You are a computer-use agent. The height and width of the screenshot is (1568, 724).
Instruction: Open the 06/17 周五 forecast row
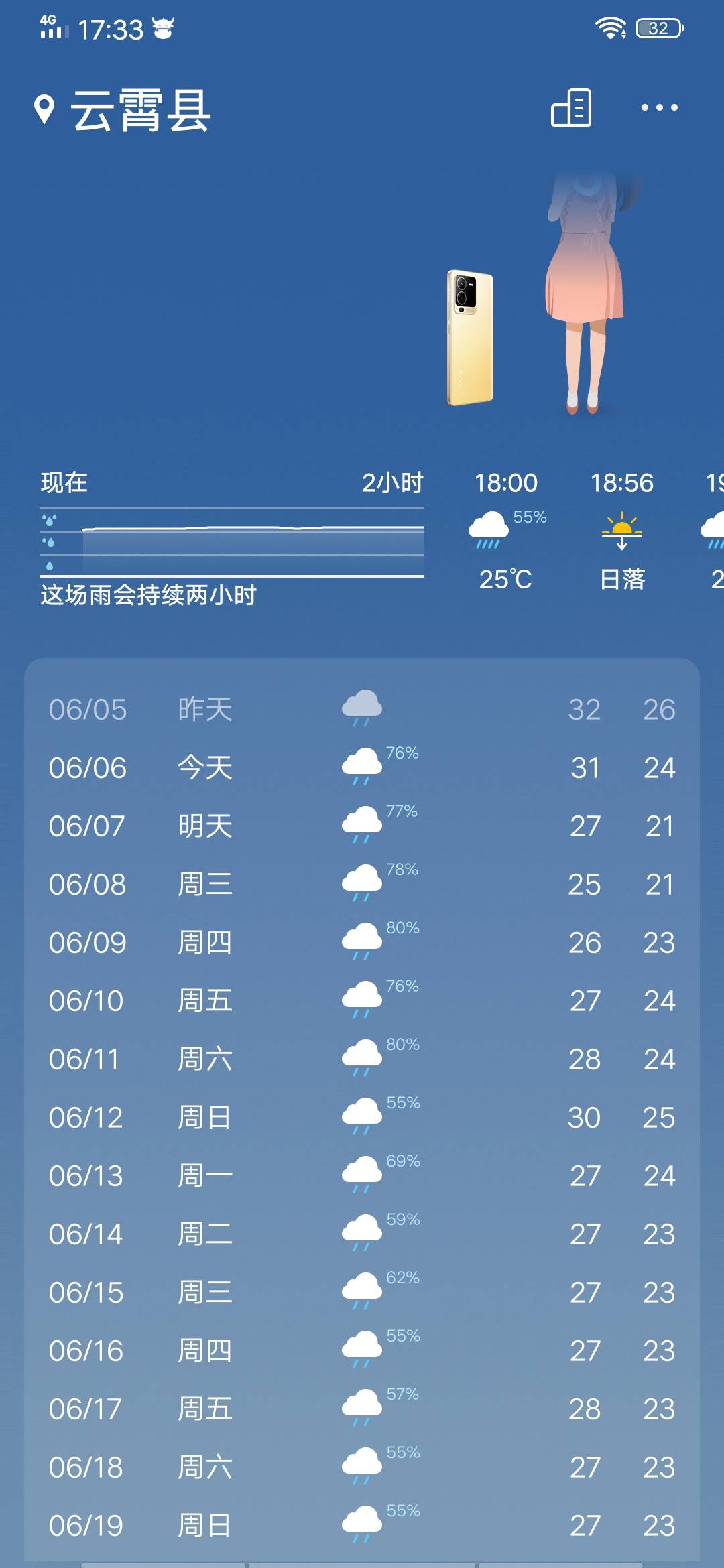[362, 1409]
